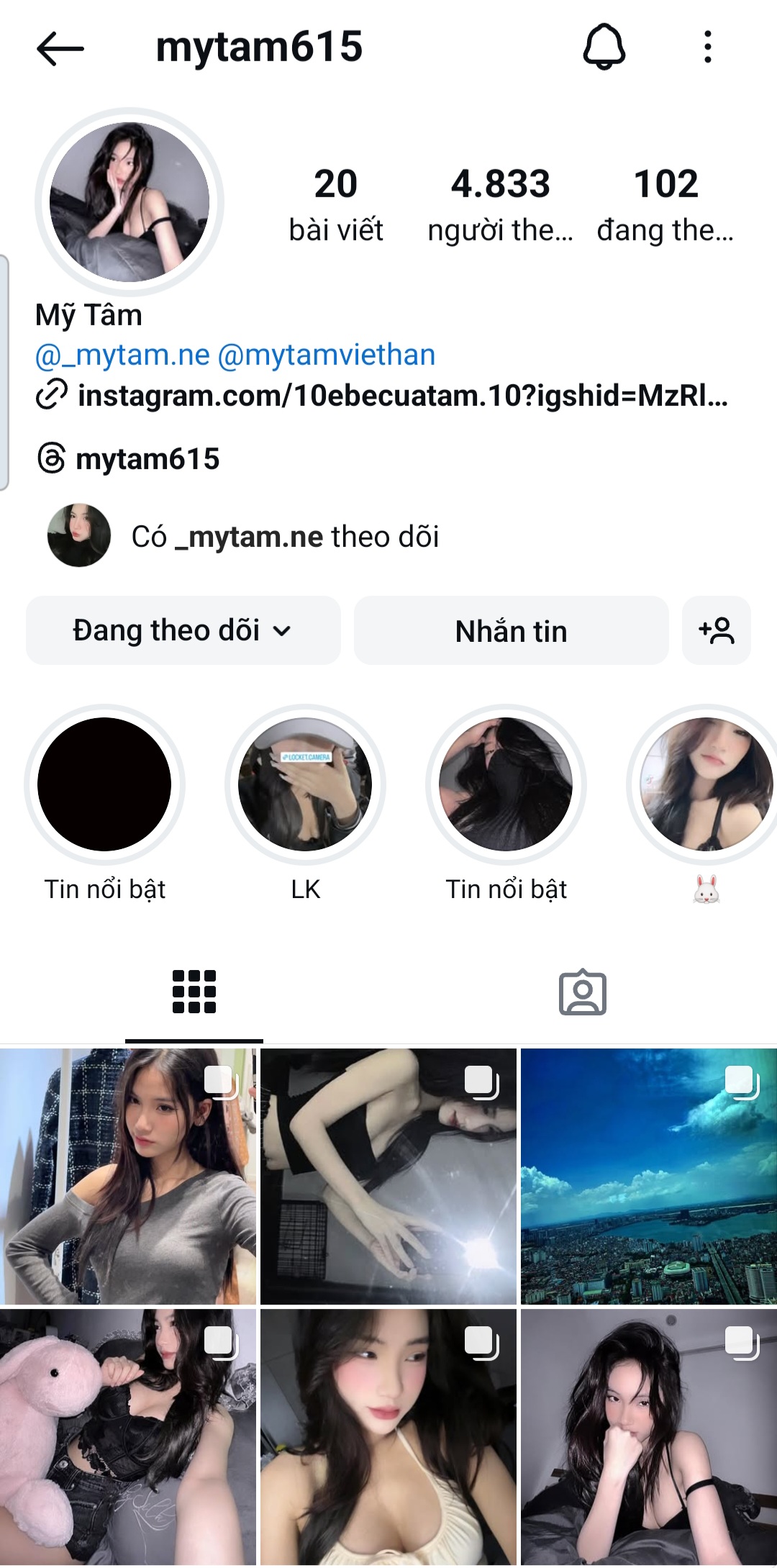Open the three-dot overflow menu
This screenshot has width=777, height=1568.
pos(708,47)
